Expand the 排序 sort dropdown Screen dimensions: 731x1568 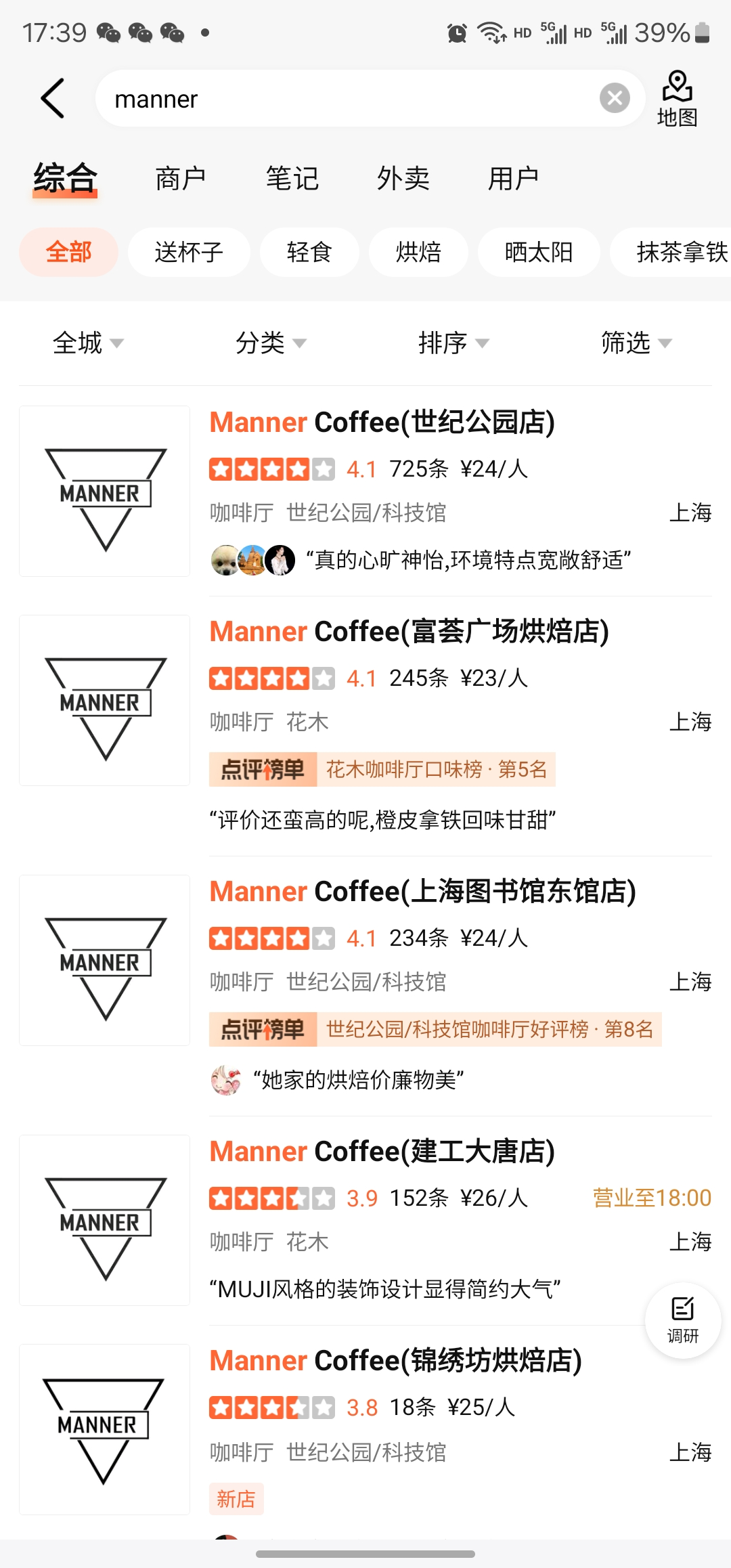(453, 343)
